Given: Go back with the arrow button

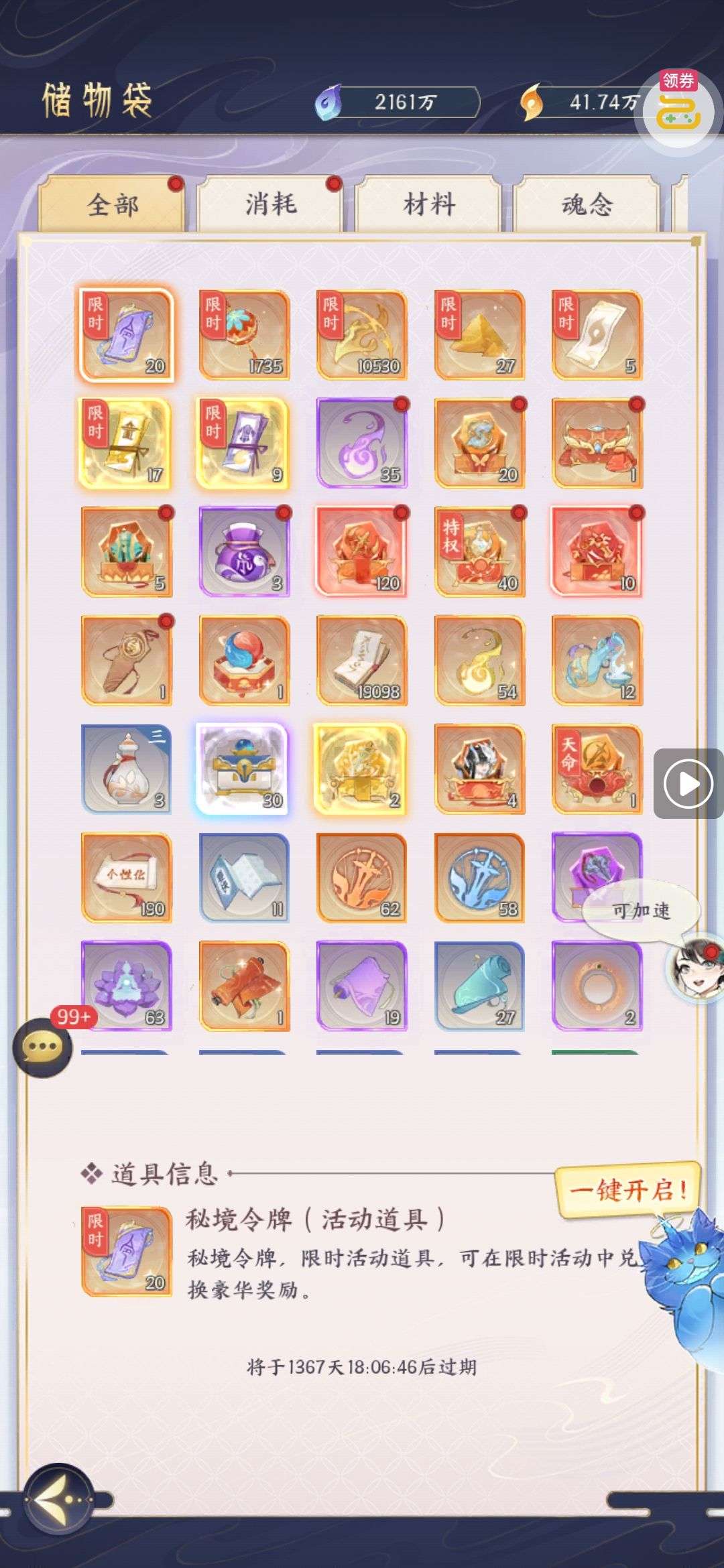Looking at the screenshot, I should click(58, 1499).
